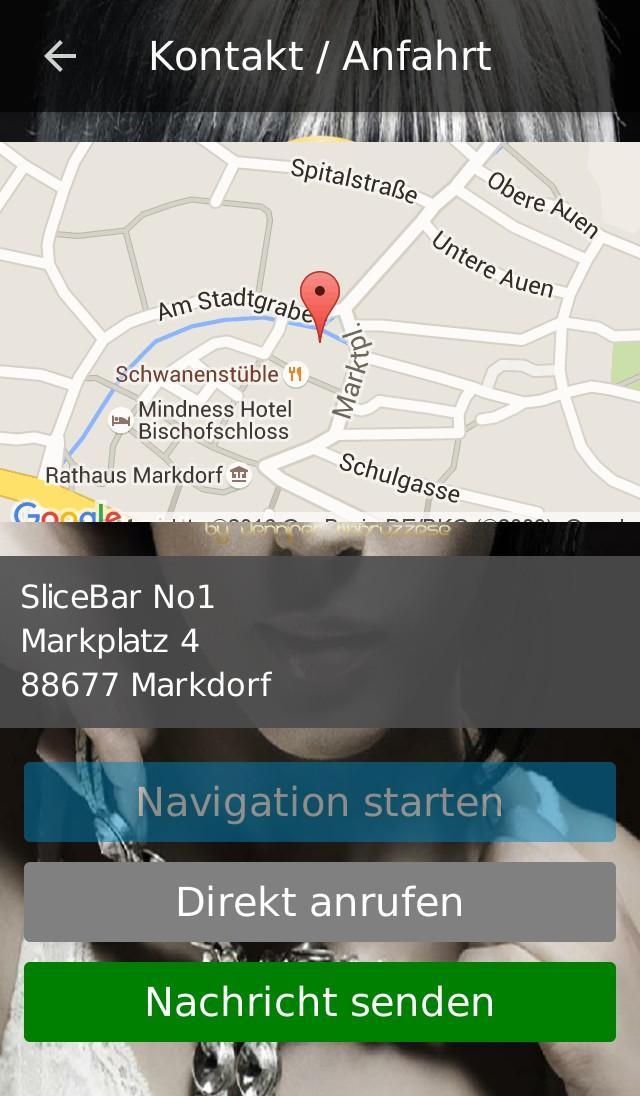
Task: Send a message with Nachricht senden
Action: coord(320,1002)
